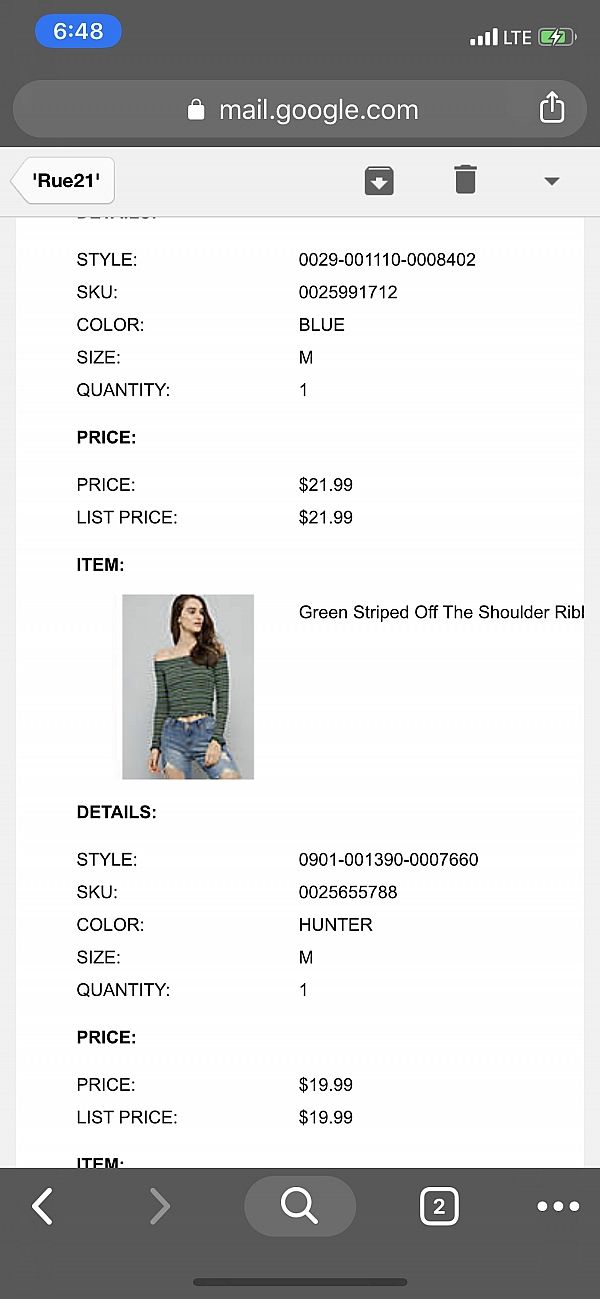Open the browser search button

click(x=300, y=1206)
